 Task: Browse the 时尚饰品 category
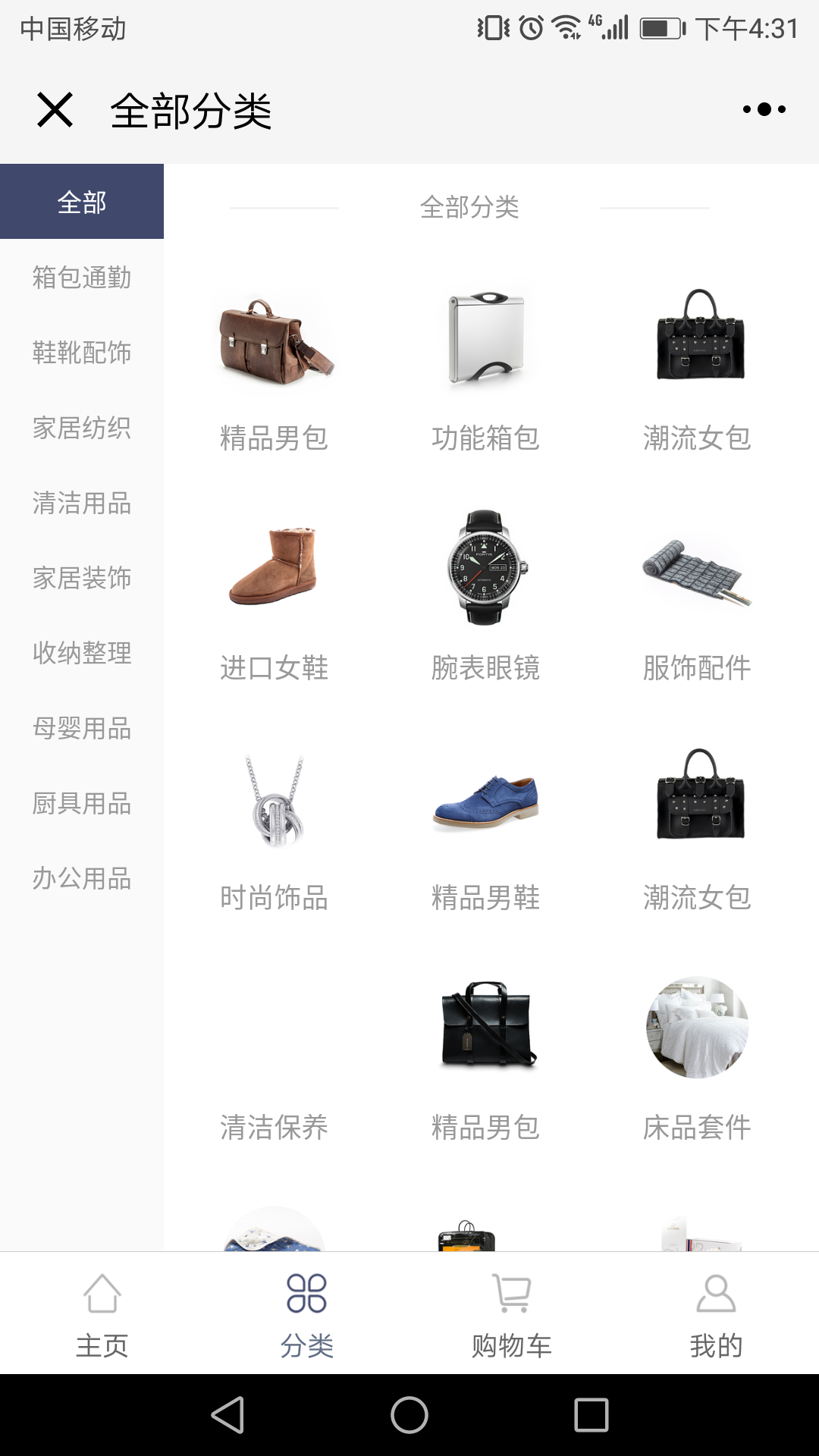click(x=274, y=830)
